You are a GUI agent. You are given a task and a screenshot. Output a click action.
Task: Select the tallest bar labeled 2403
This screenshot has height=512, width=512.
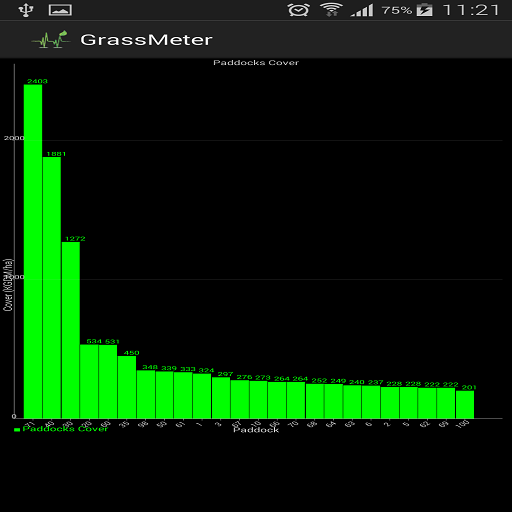click(x=33, y=251)
